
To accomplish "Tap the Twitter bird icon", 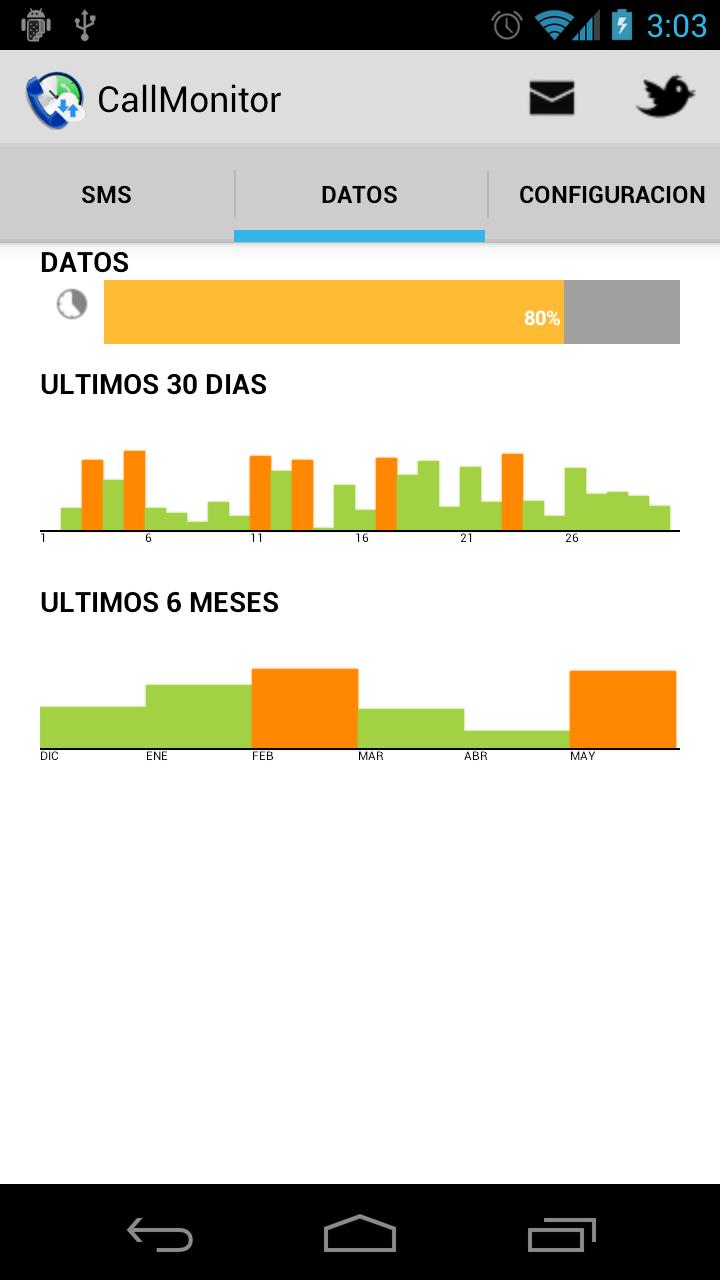I will tap(664, 96).
